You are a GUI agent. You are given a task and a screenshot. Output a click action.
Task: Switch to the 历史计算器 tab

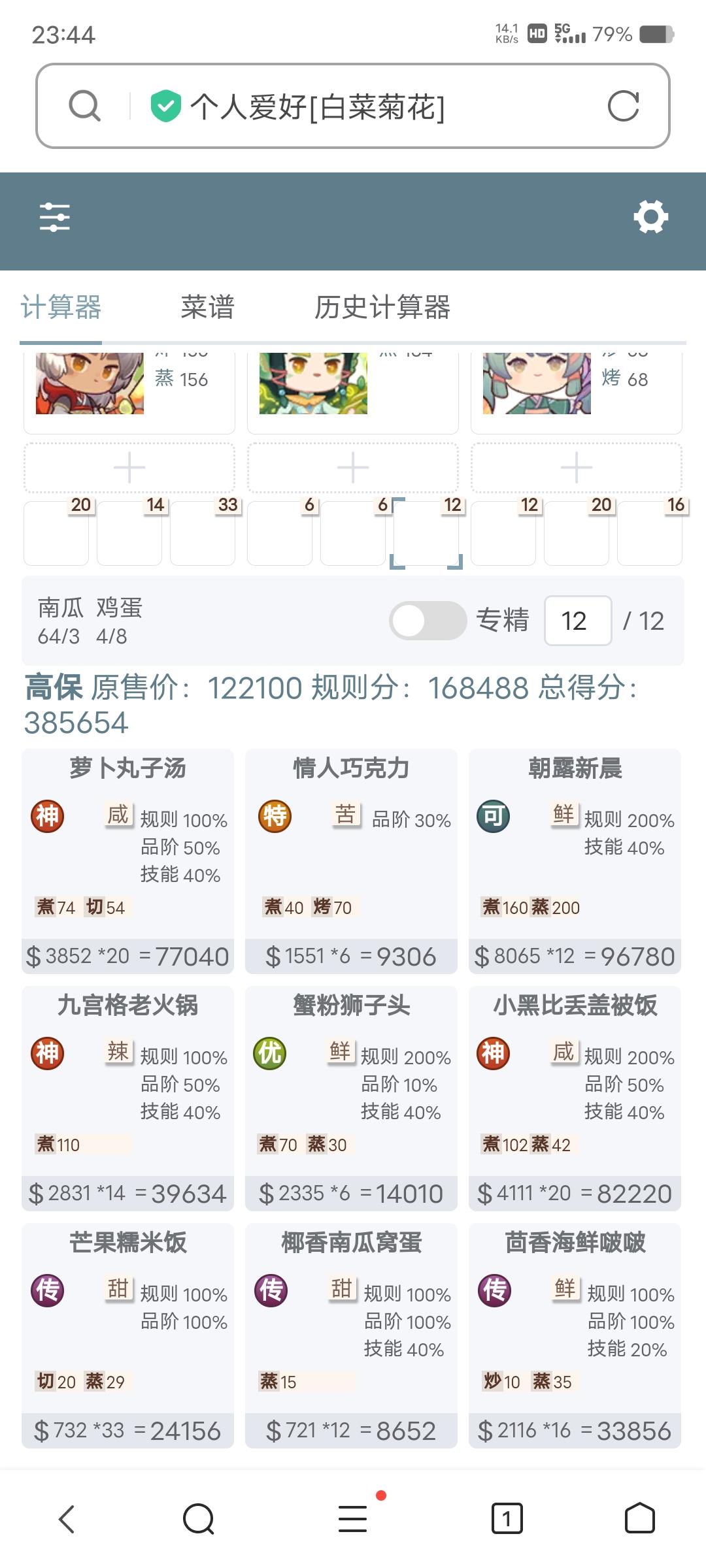tap(382, 307)
